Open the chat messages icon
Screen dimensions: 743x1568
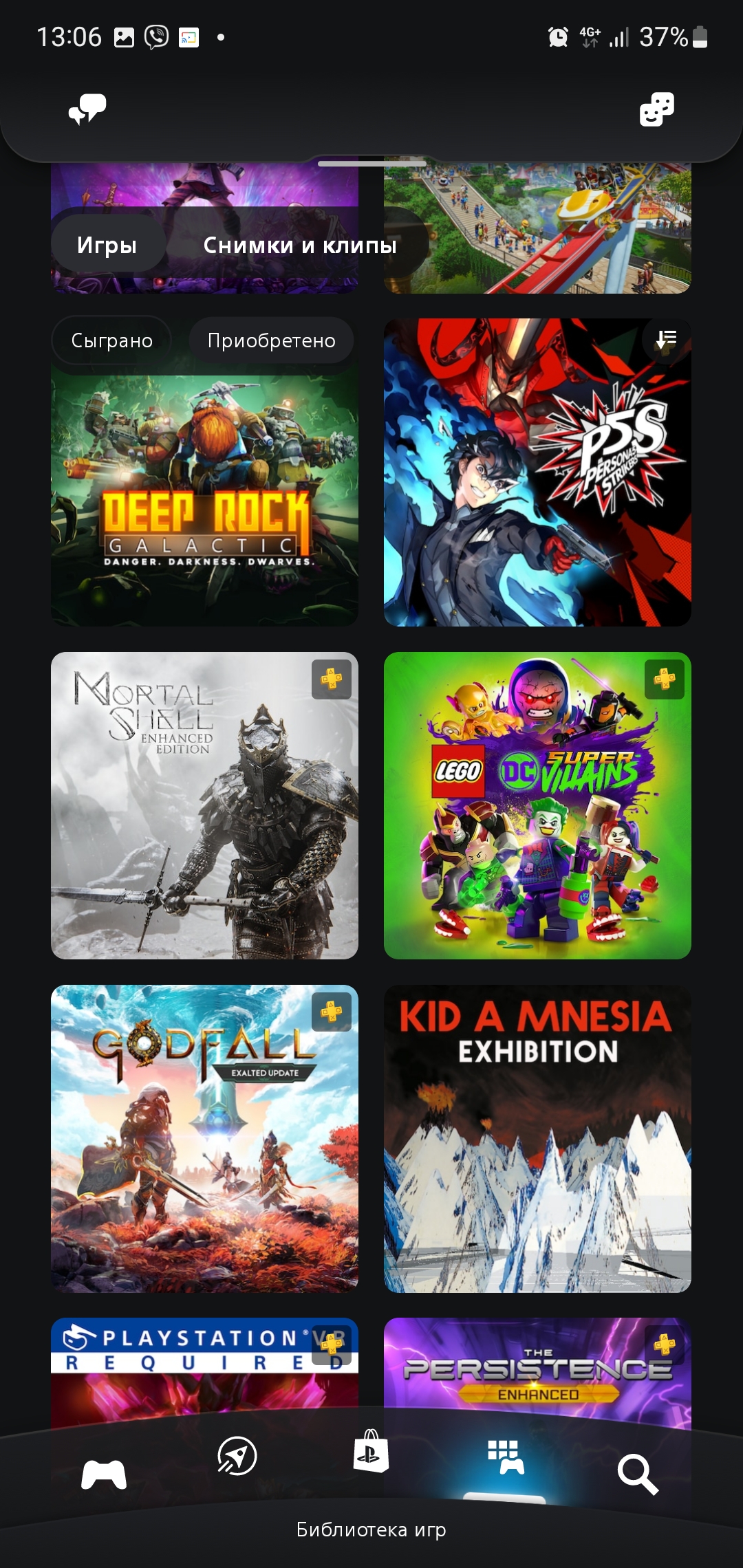[x=87, y=109]
